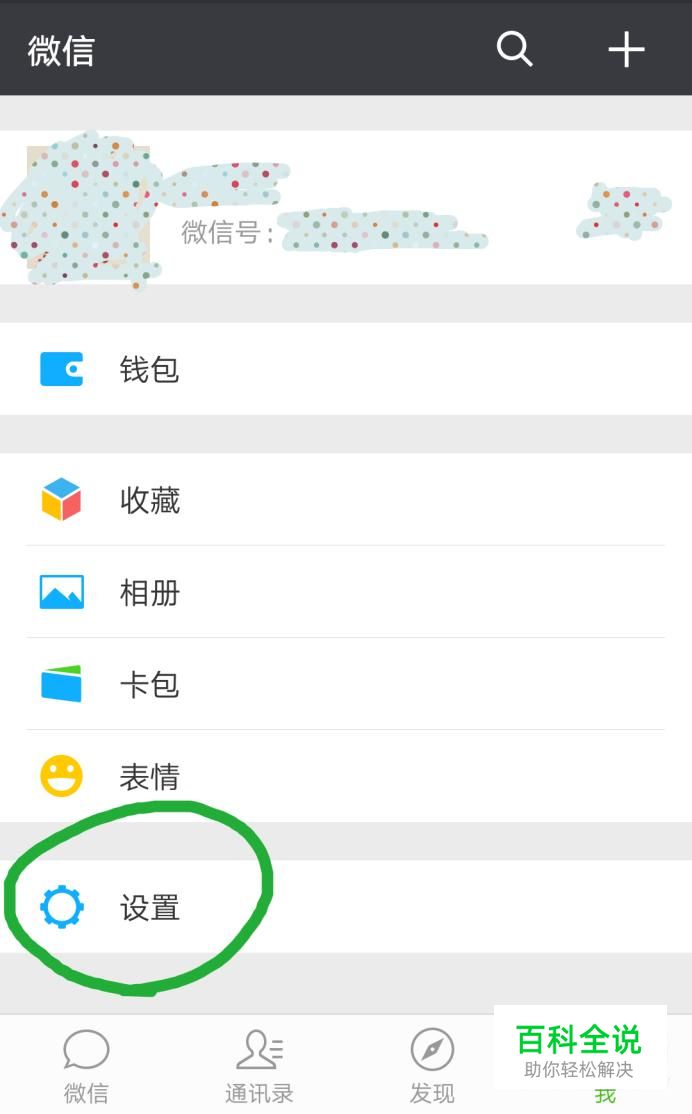Open 卡包 (Card pack)

coord(345,684)
